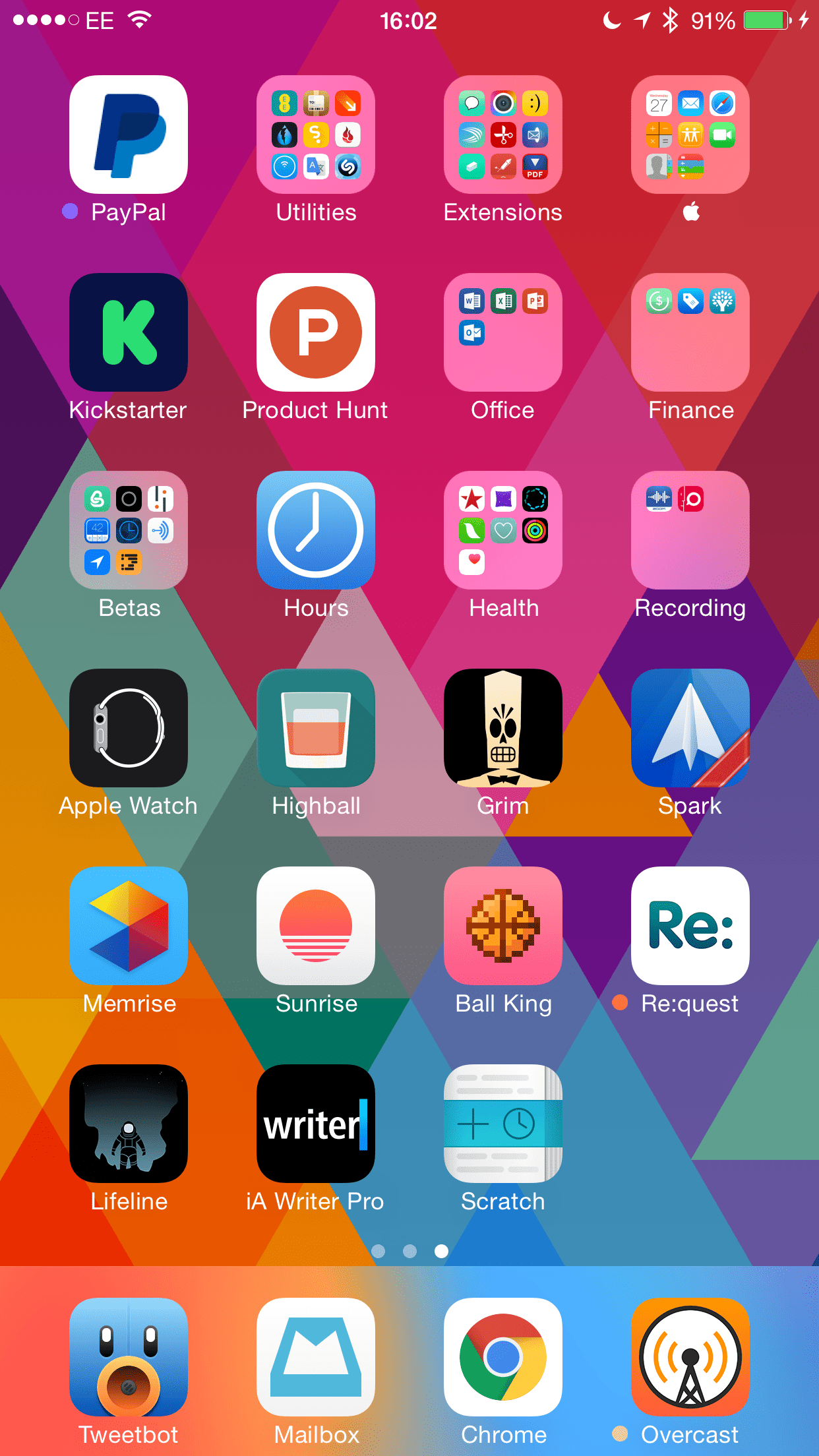
Task: Open Product Hunt app
Action: coord(316,332)
